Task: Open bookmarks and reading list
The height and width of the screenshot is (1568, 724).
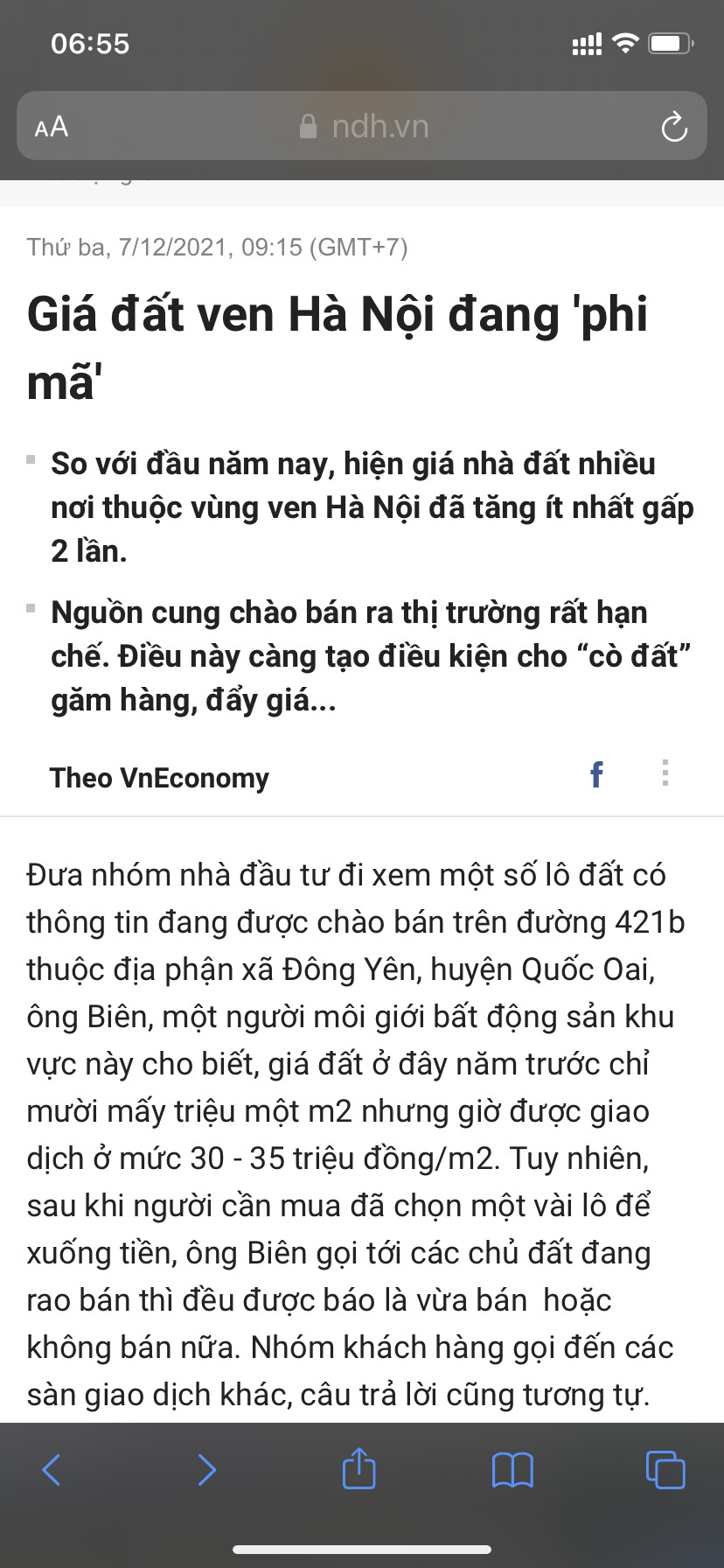Action: [x=512, y=1470]
